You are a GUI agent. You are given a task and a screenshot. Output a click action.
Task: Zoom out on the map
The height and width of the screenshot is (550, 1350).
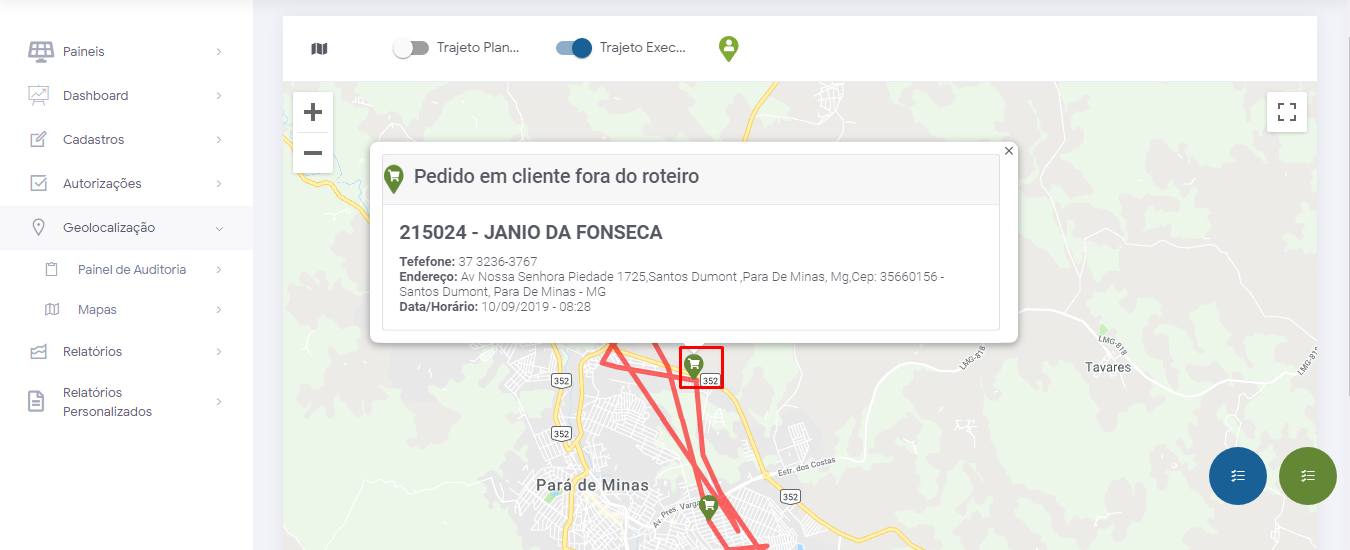(313, 153)
